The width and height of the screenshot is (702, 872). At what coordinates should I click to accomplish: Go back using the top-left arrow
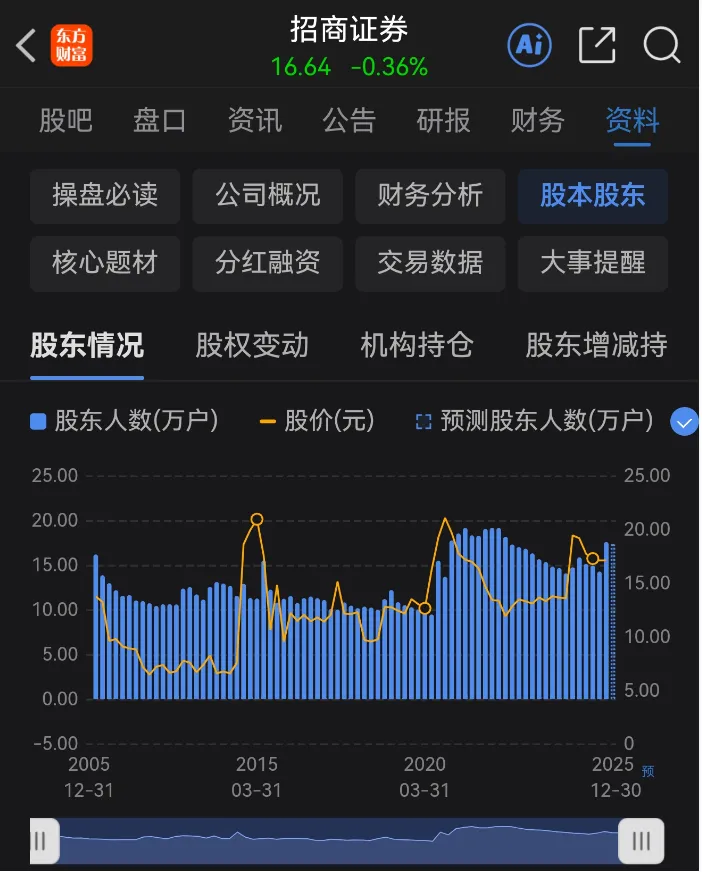26,45
